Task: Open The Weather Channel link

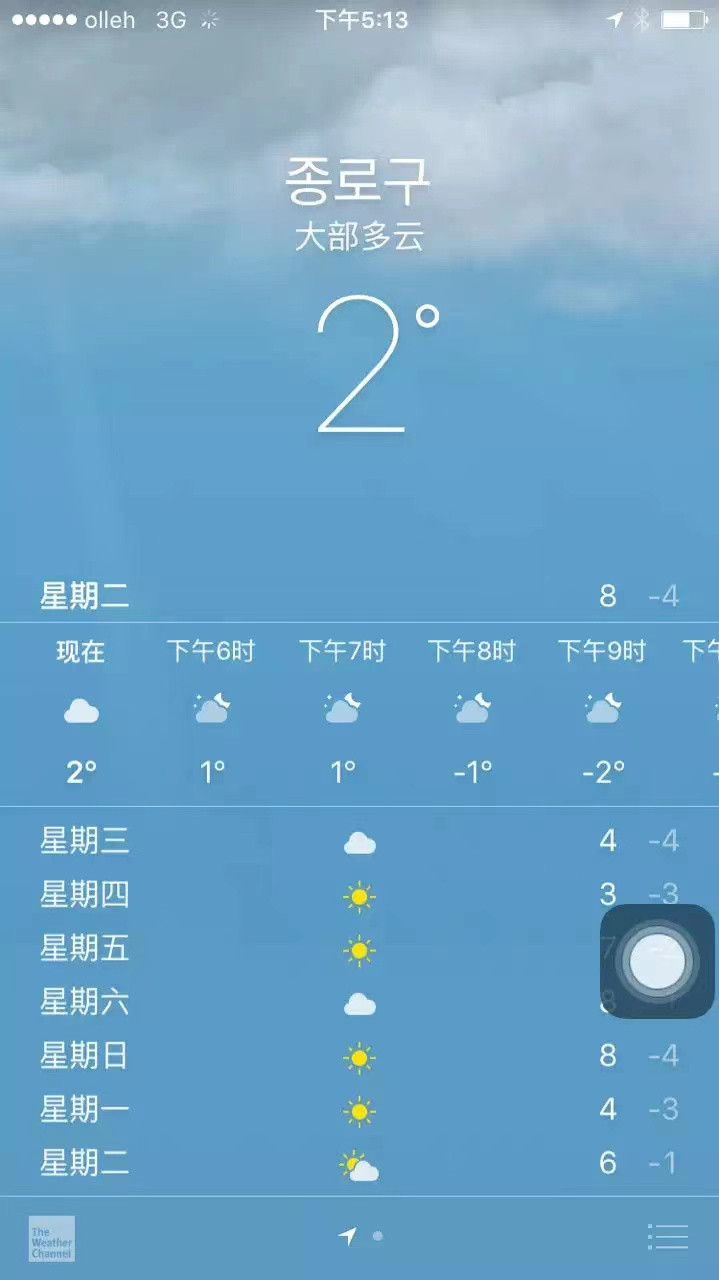Action: coord(51,1238)
